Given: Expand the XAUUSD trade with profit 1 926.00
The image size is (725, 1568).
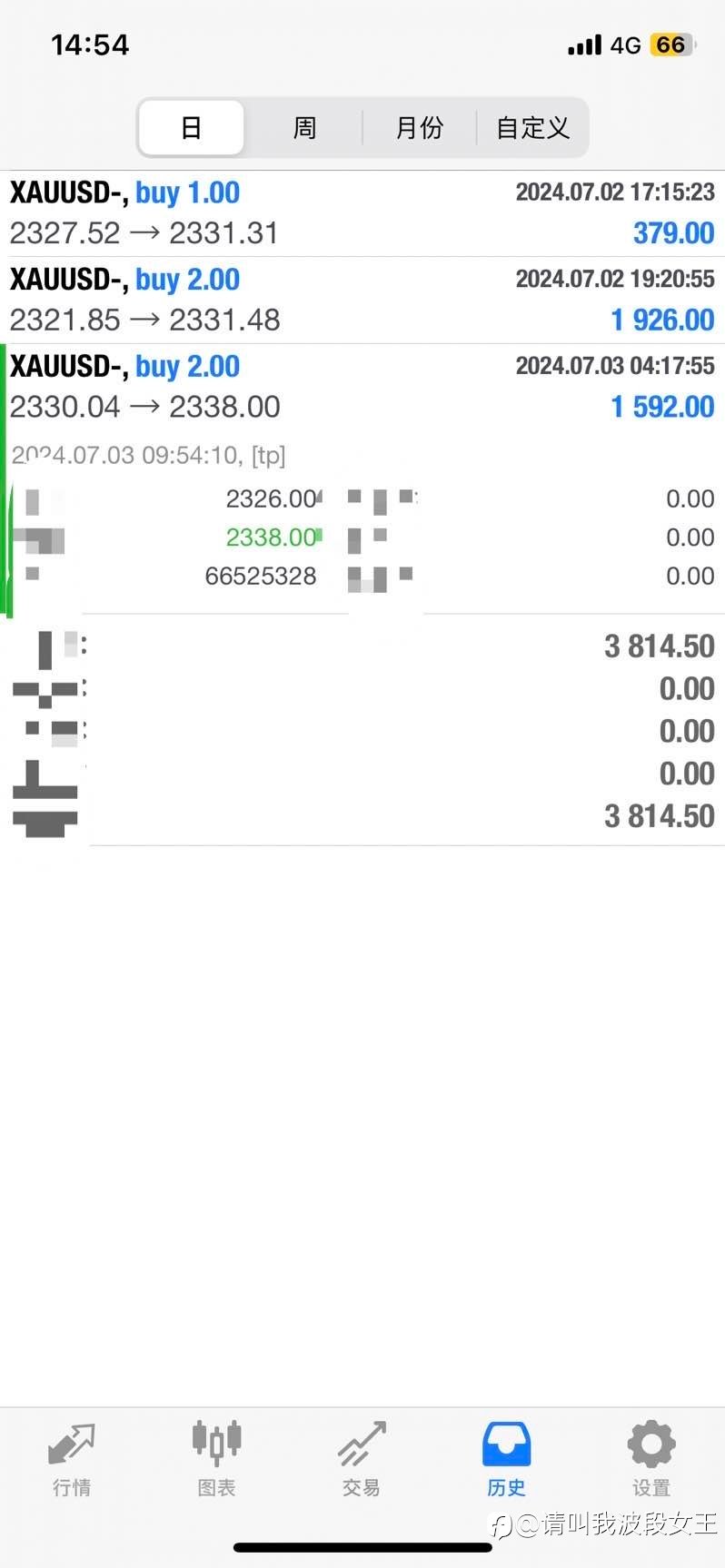Looking at the screenshot, I should tap(362, 301).
